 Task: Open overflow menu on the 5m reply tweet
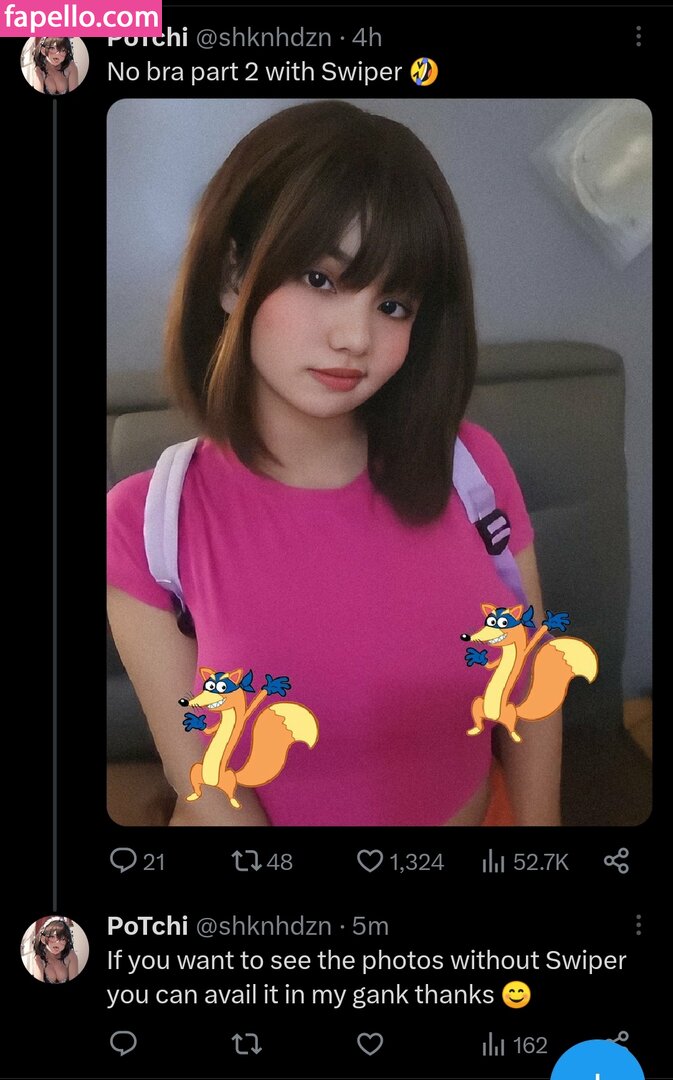[638, 925]
